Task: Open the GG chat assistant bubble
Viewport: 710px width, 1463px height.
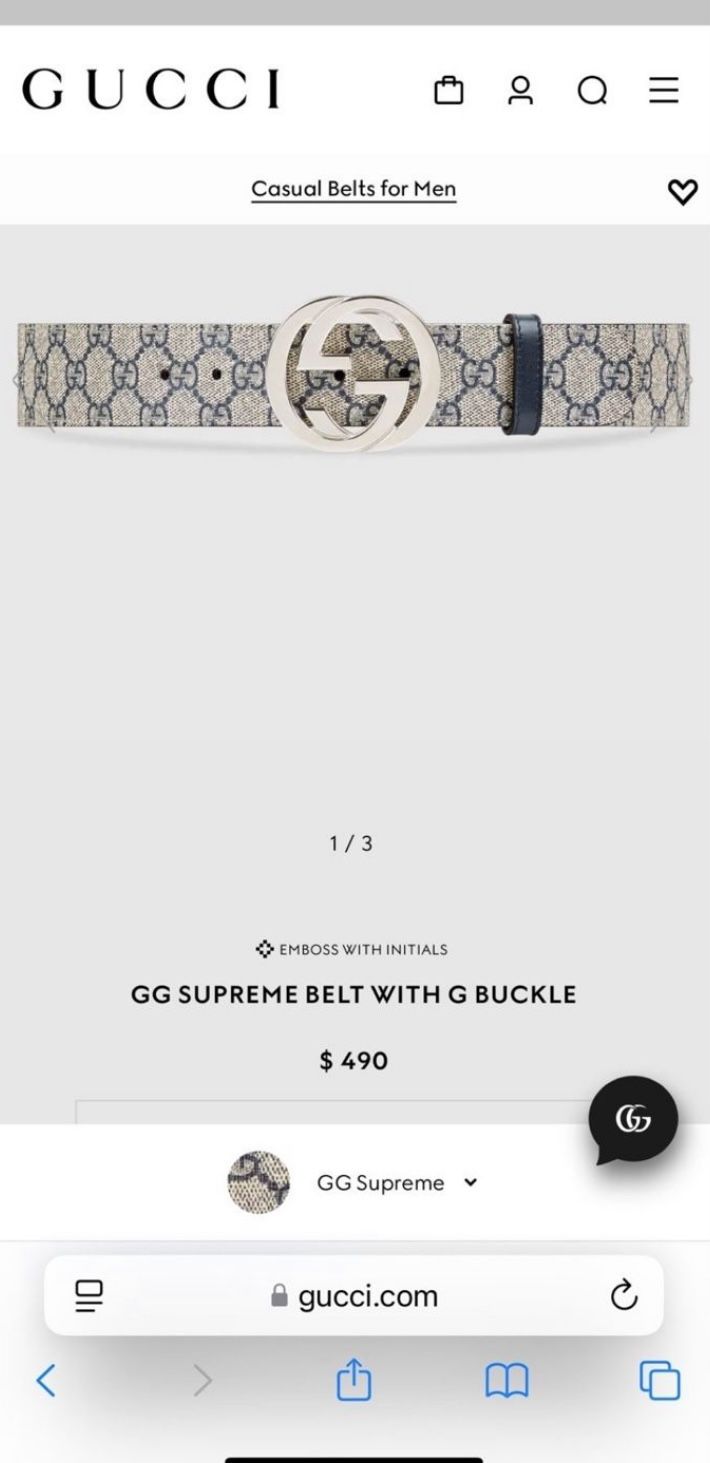Action: (633, 1119)
